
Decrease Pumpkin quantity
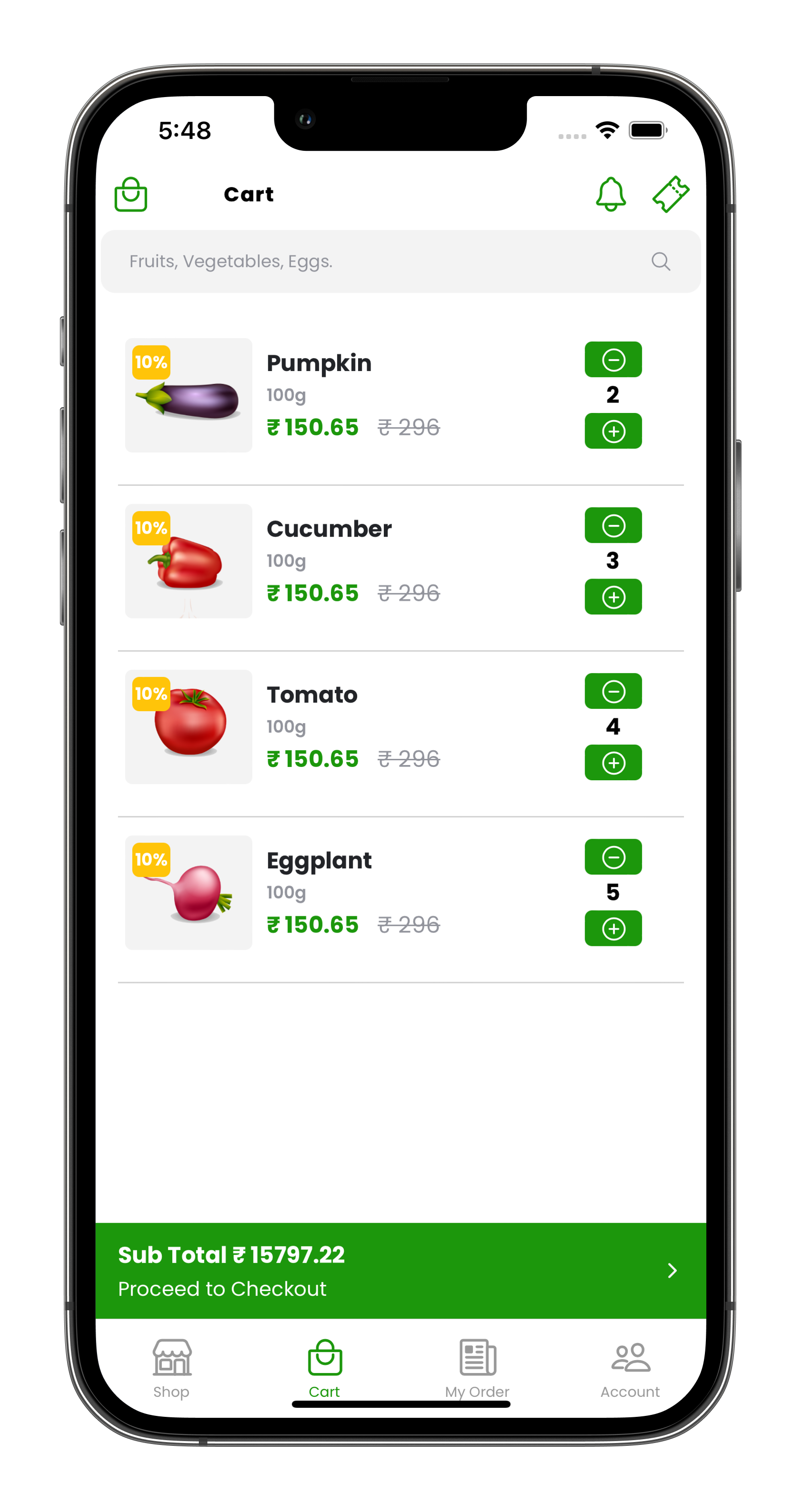pos(613,359)
